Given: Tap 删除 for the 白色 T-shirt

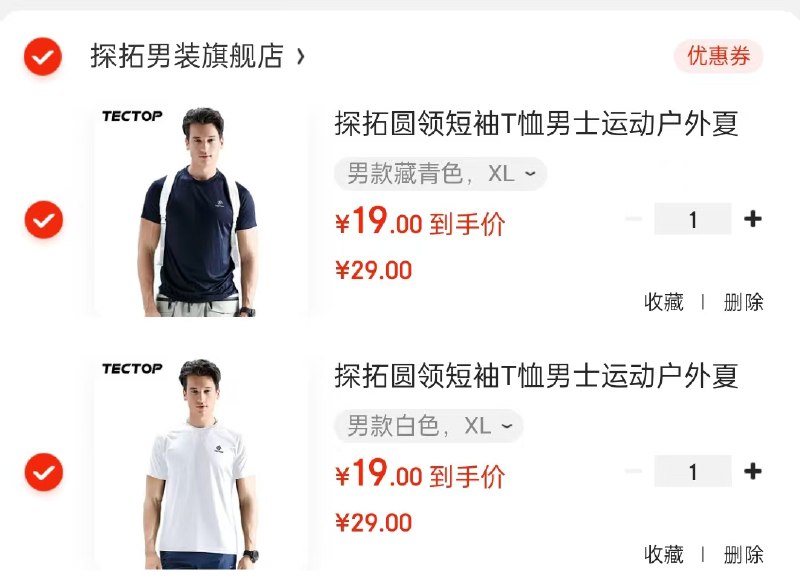Looking at the screenshot, I should 743,554.
